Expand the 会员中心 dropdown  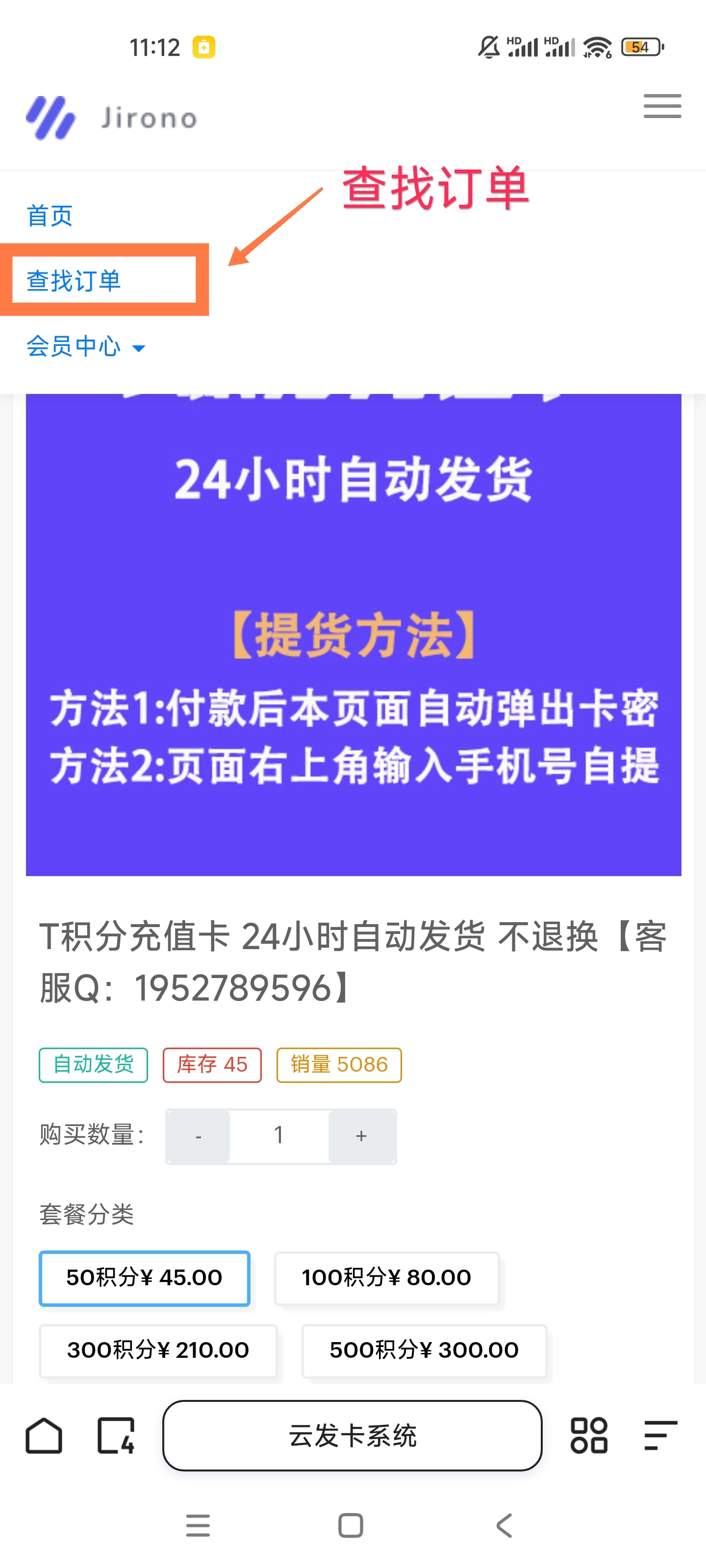[x=85, y=346]
